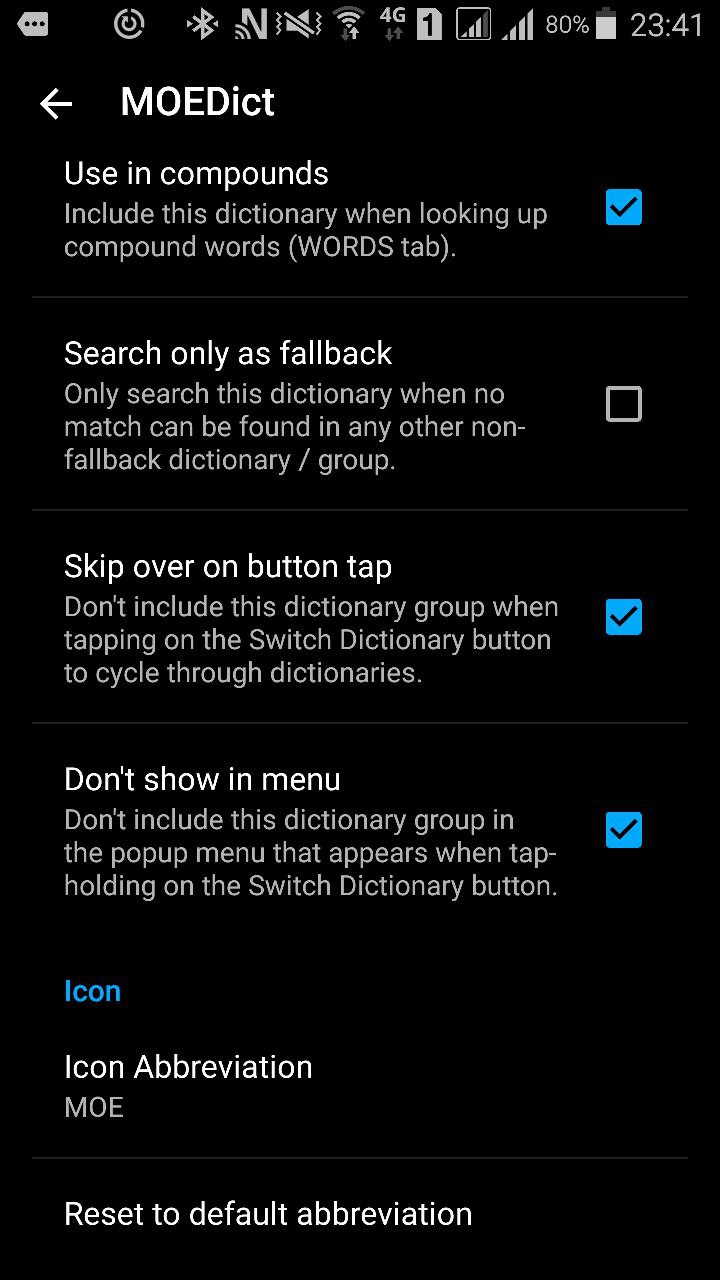
Task: Uncheck the Use in compounds checkbox
Action: coord(624,208)
